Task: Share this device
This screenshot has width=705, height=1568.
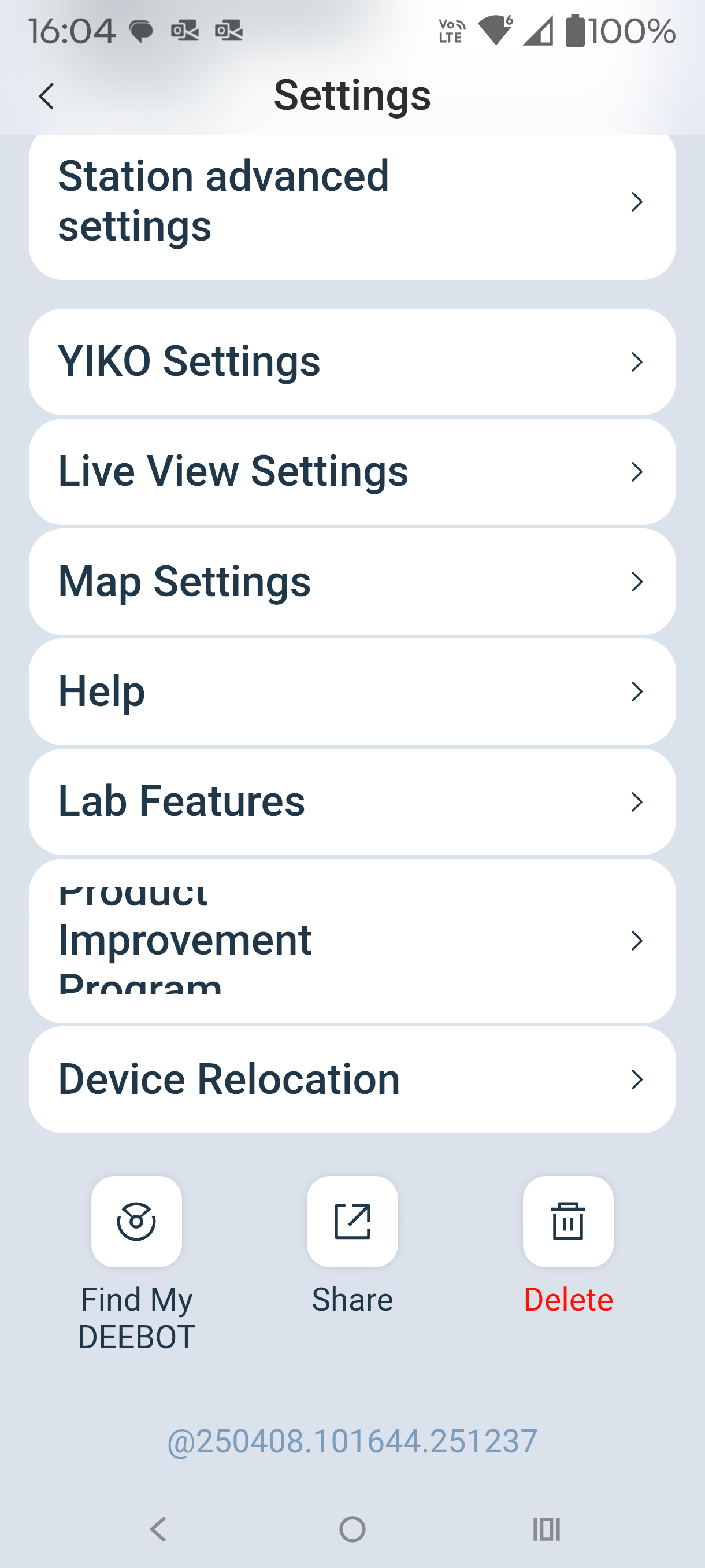Action: tap(352, 1221)
